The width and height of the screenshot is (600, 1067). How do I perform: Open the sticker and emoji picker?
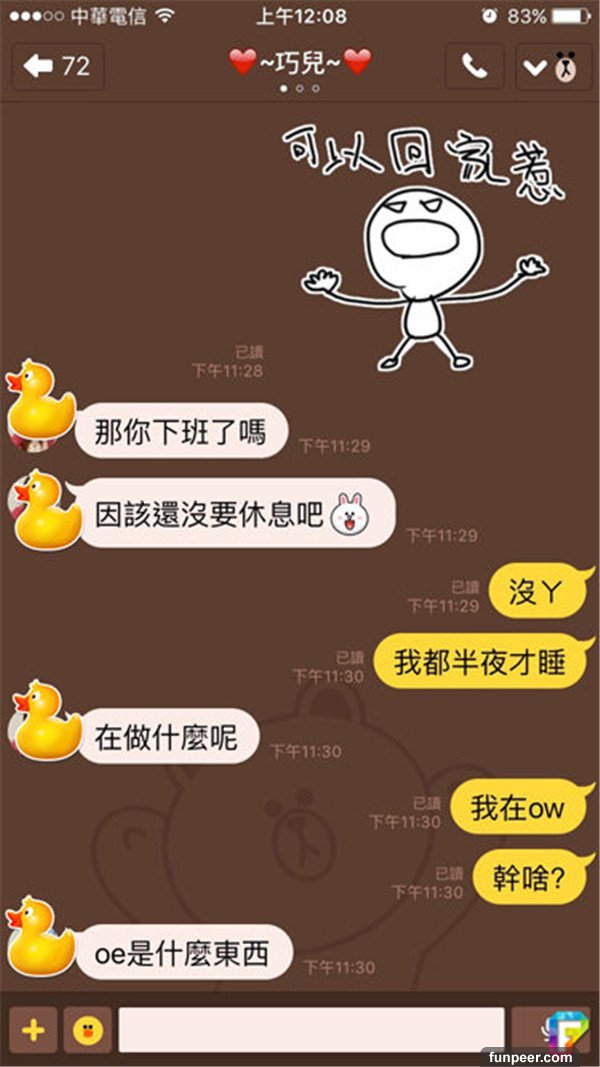pos(88,1030)
